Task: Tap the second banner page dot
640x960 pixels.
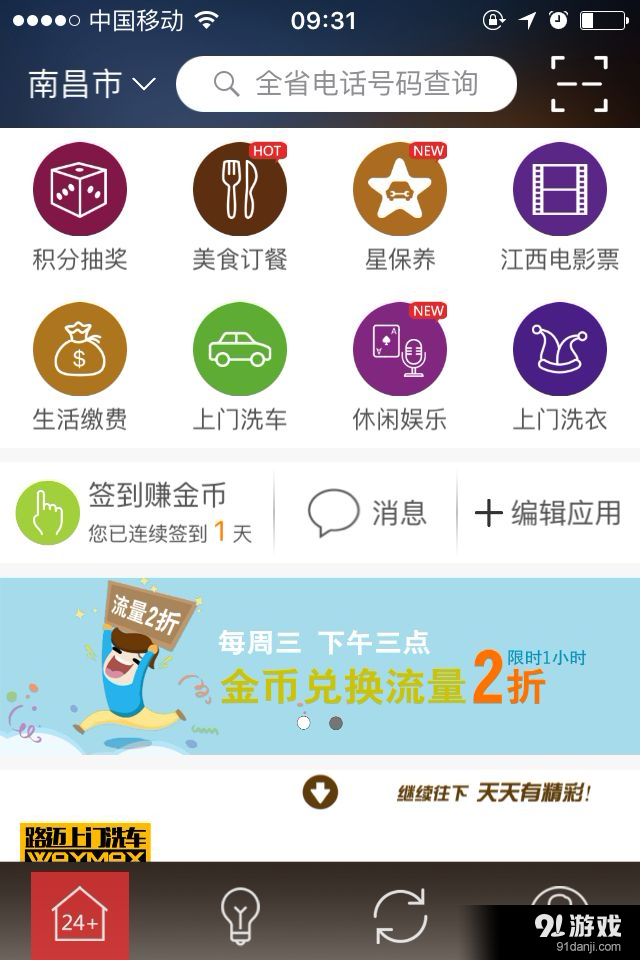Action: coord(336,723)
